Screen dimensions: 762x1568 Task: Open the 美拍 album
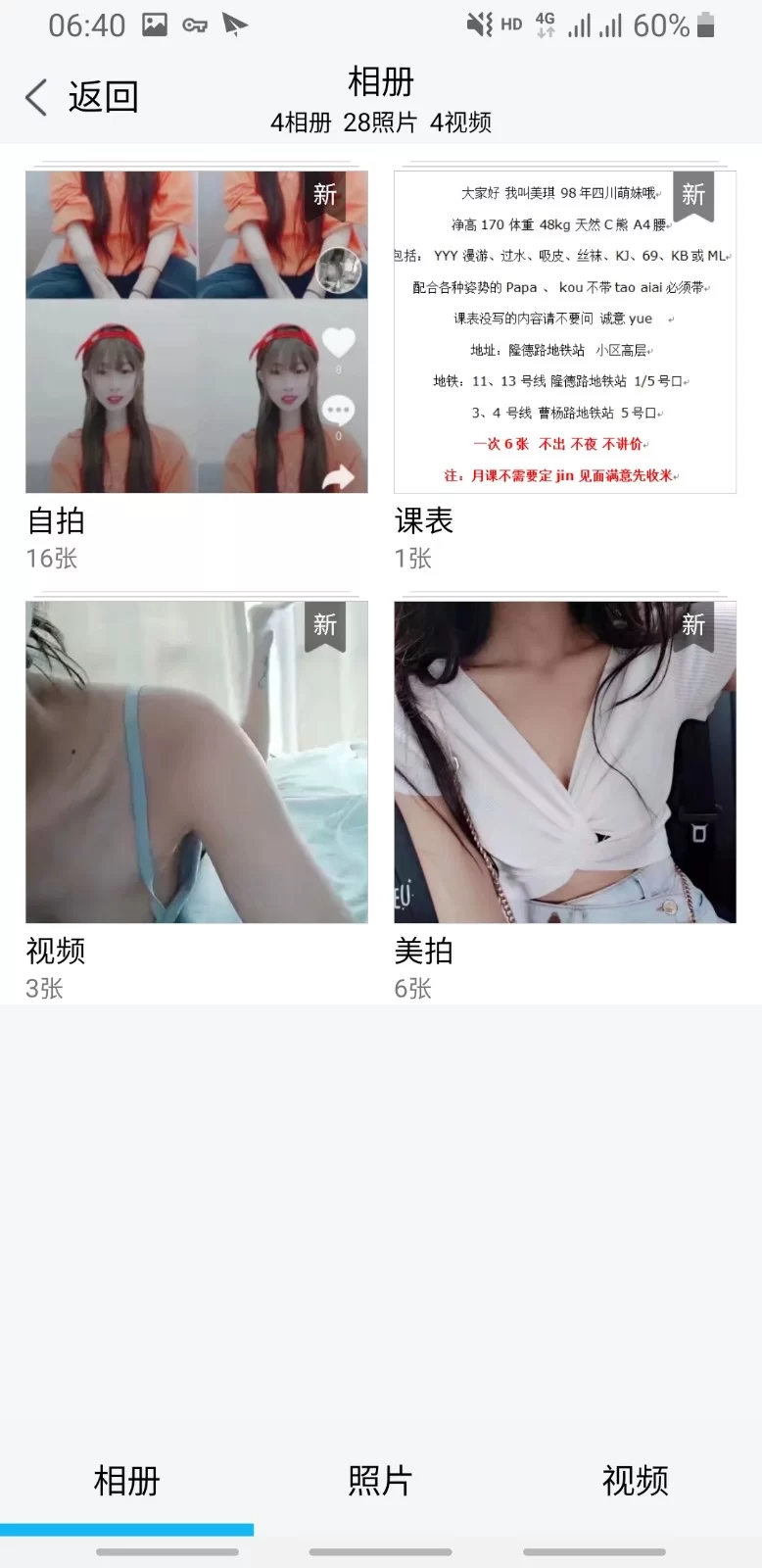click(564, 762)
